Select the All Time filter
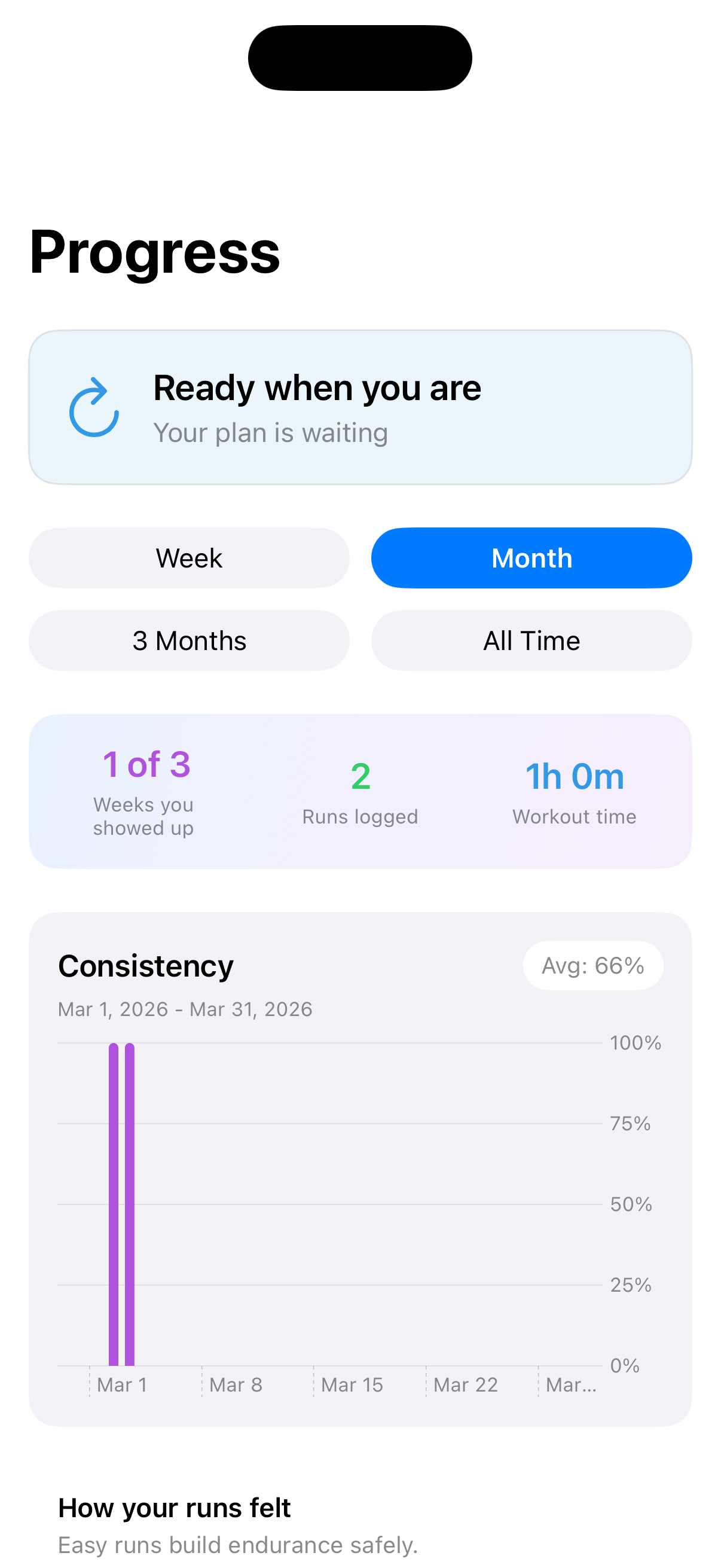Screen dimensions: 721x1568 point(531,640)
